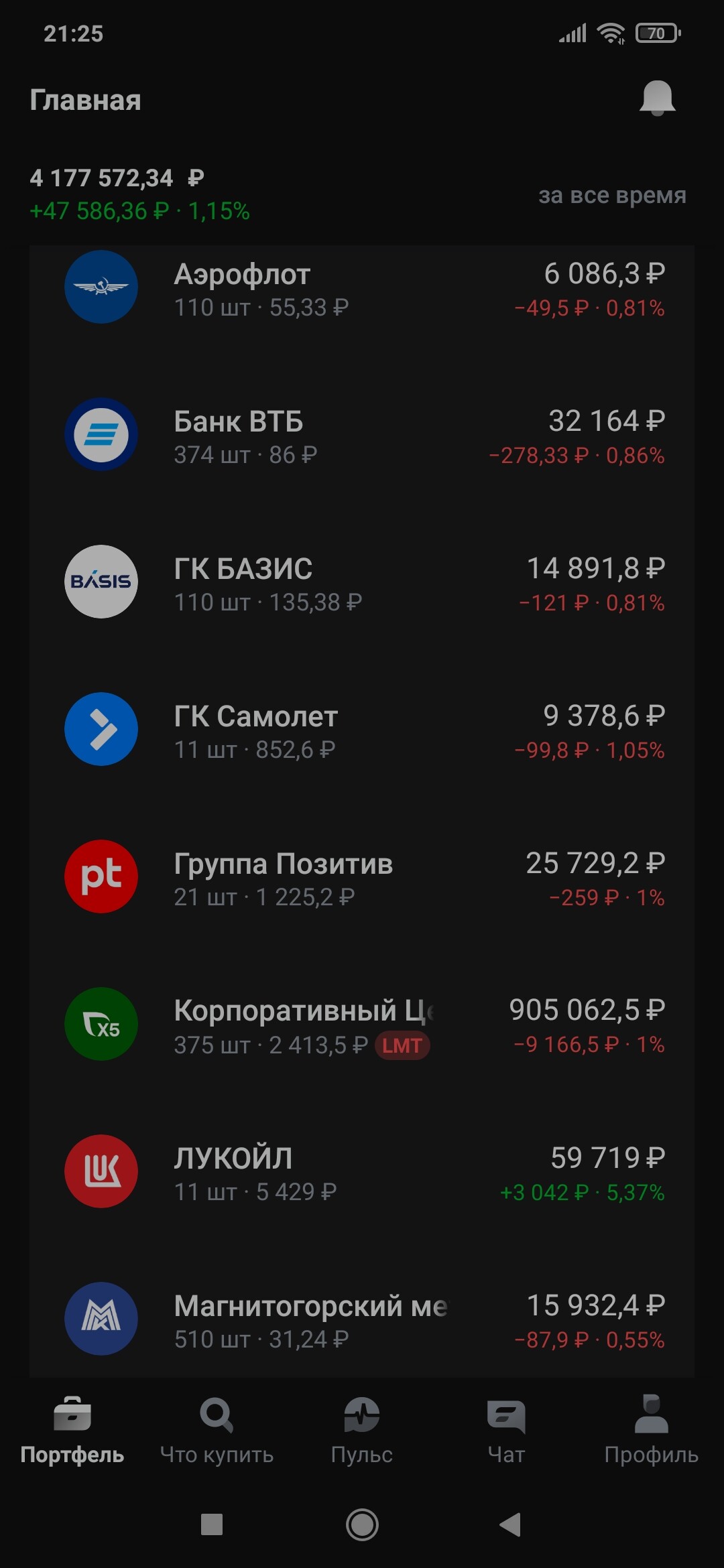View the ЛУКОЙЛ holding
This screenshot has height=1568, width=724.
[362, 1174]
